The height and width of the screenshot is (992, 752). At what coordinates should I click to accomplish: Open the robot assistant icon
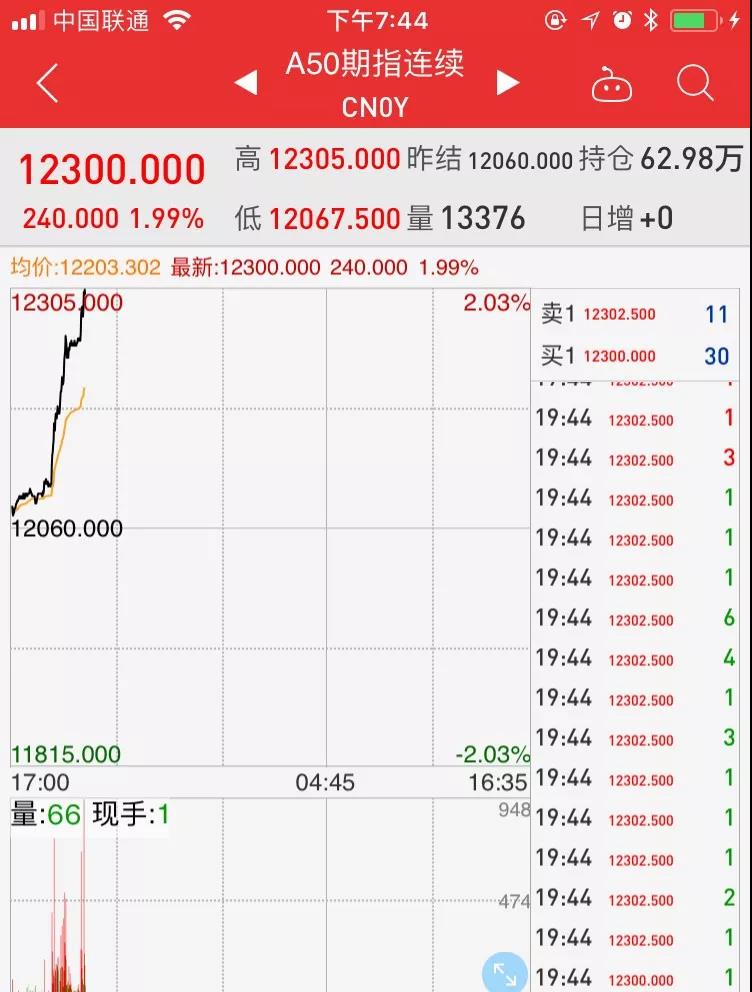(x=612, y=85)
